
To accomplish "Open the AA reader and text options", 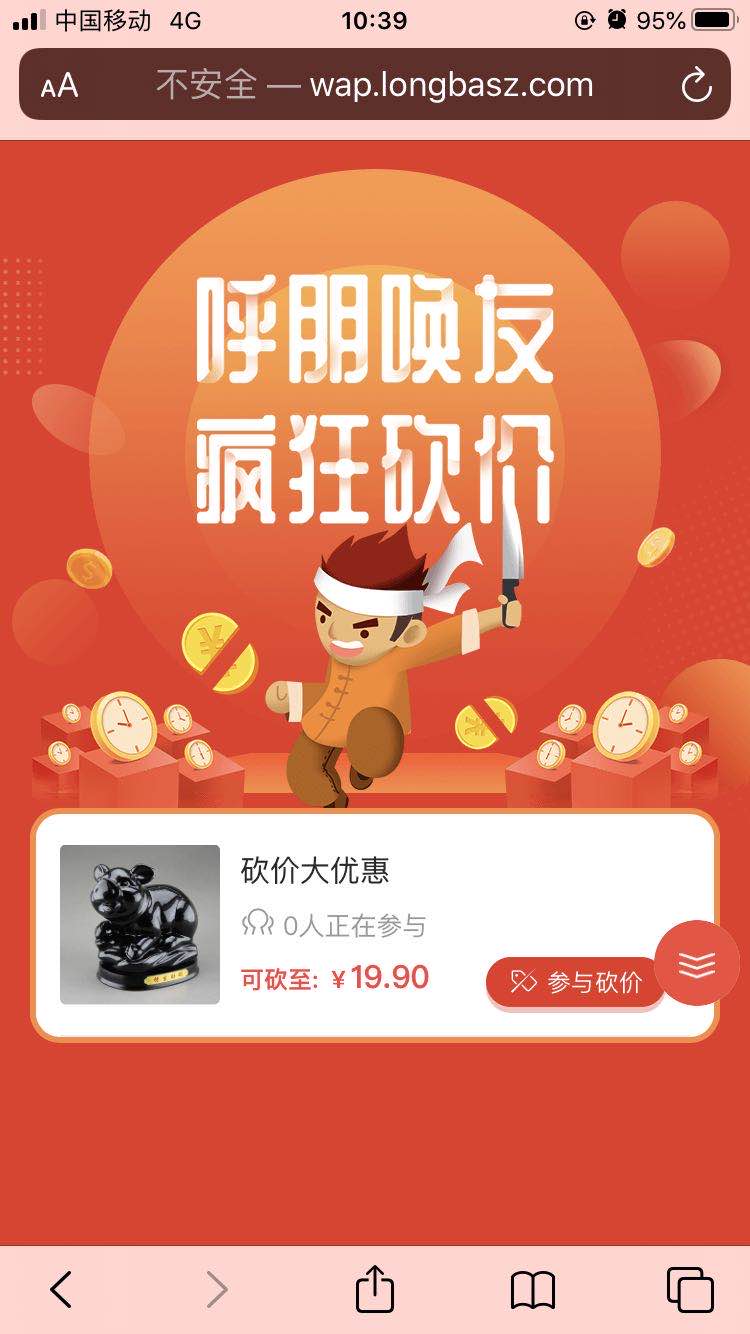I will [59, 86].
